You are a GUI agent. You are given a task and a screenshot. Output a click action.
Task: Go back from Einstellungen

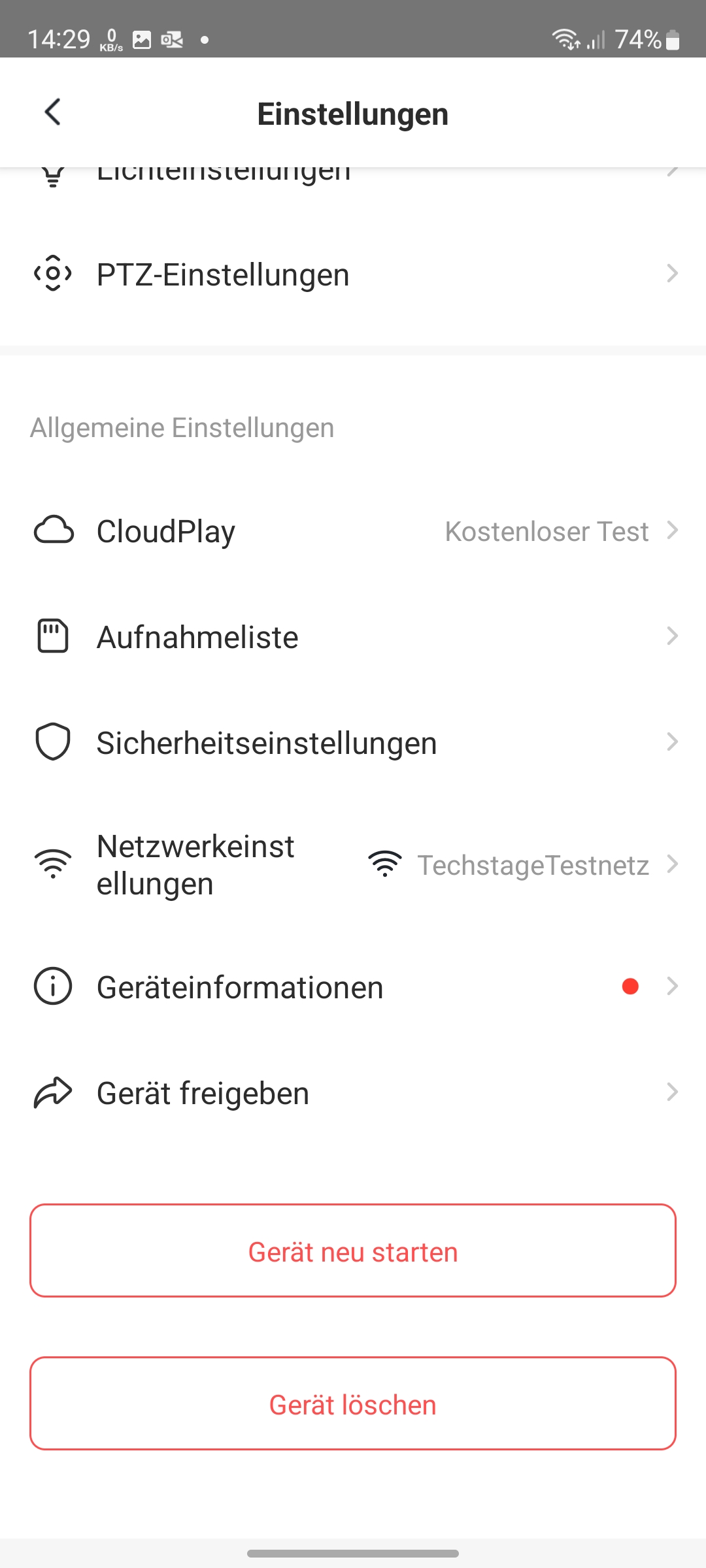[x=53, y=112]
